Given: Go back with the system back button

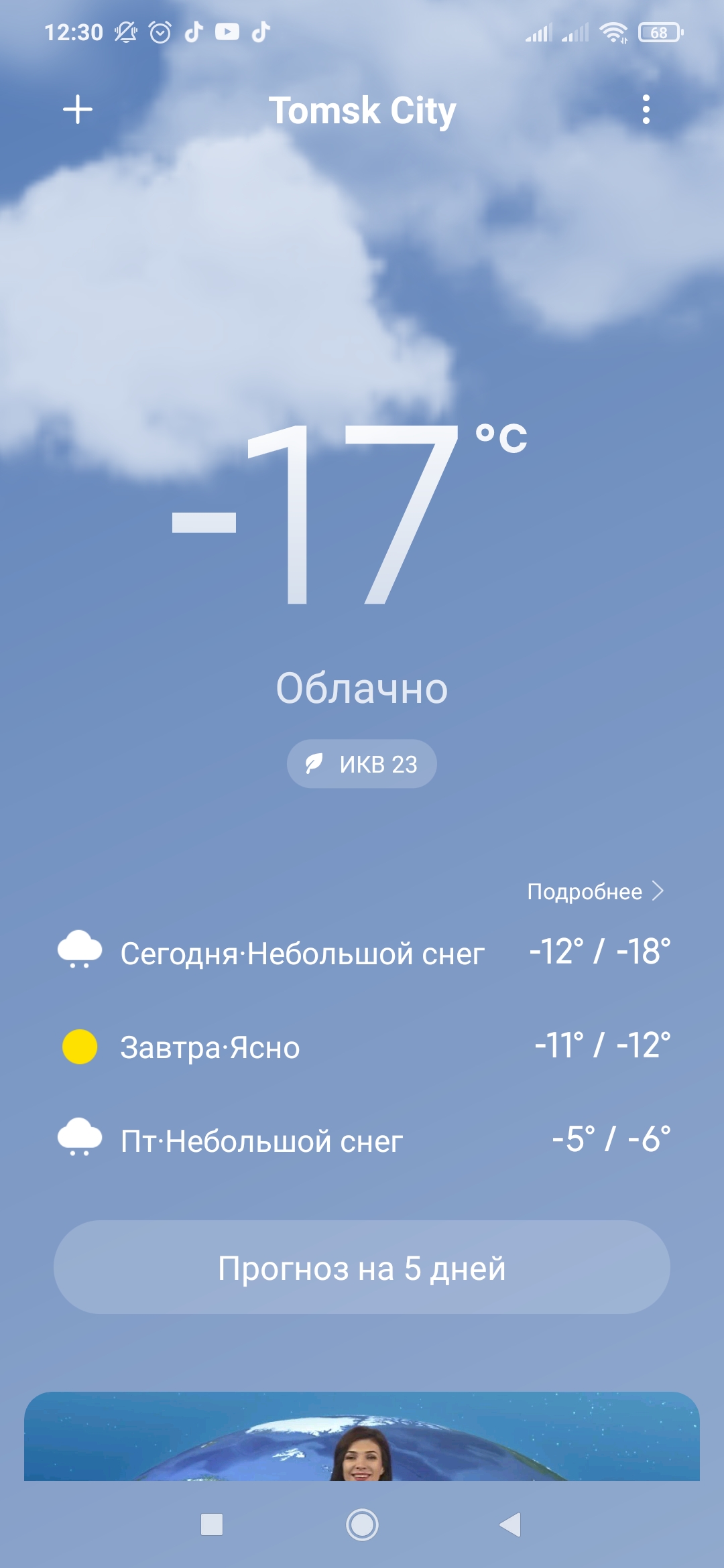Looking at the screenshot, I should [511, 1524].
